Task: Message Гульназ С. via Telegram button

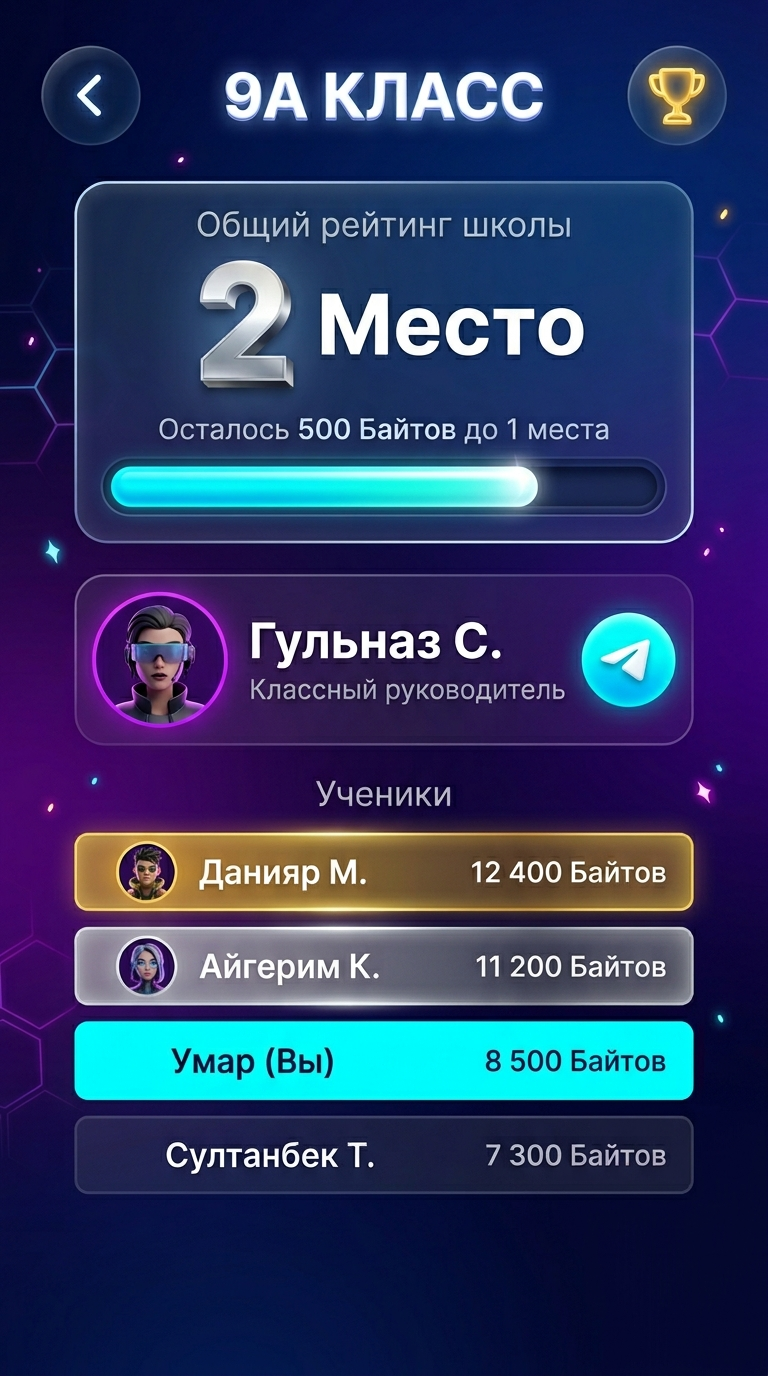Action: coord(628,660)
